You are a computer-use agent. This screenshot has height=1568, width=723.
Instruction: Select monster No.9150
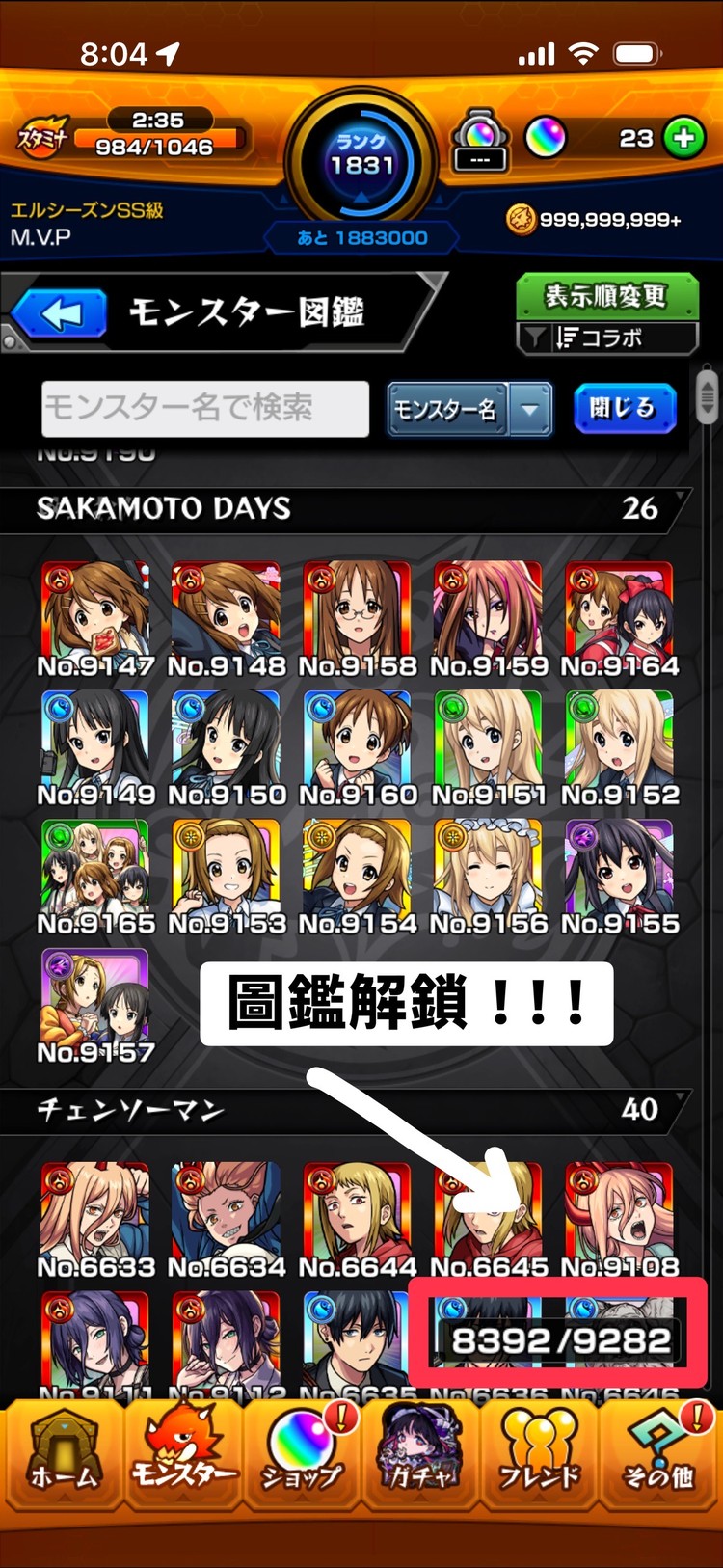227,749
